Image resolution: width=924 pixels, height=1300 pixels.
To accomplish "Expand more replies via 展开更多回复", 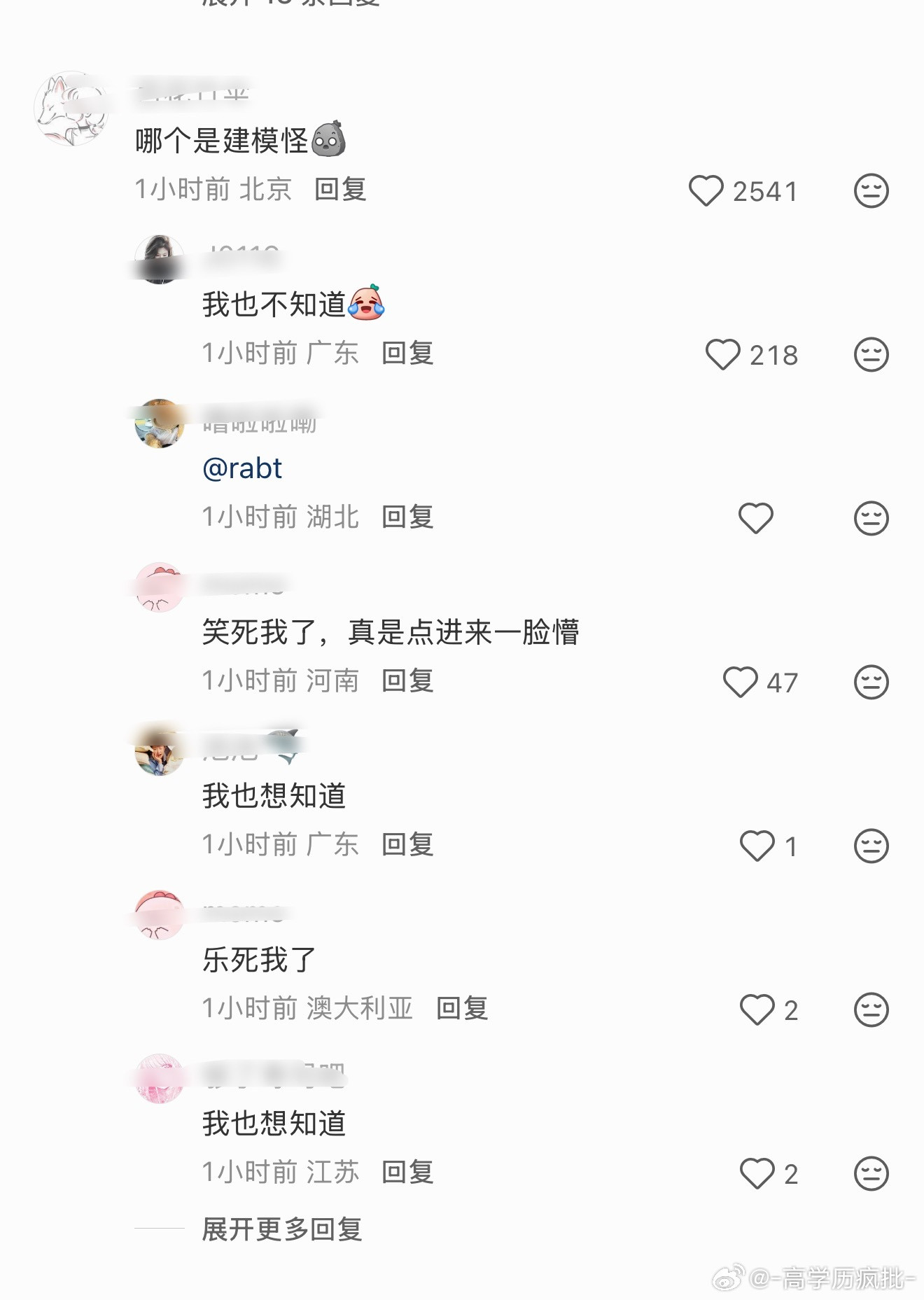I will [281, 1229].
